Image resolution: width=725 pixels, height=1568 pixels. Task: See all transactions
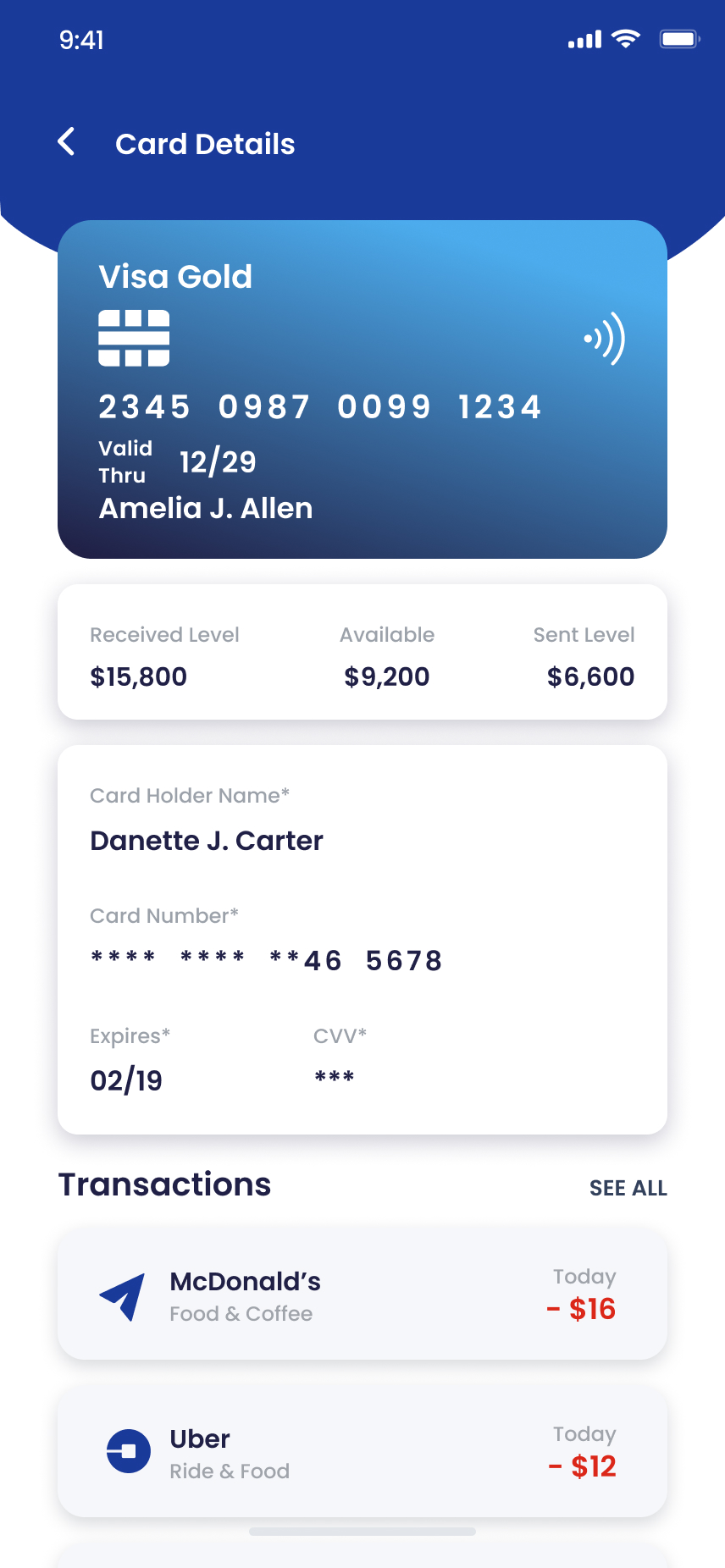click(628, 1188)
